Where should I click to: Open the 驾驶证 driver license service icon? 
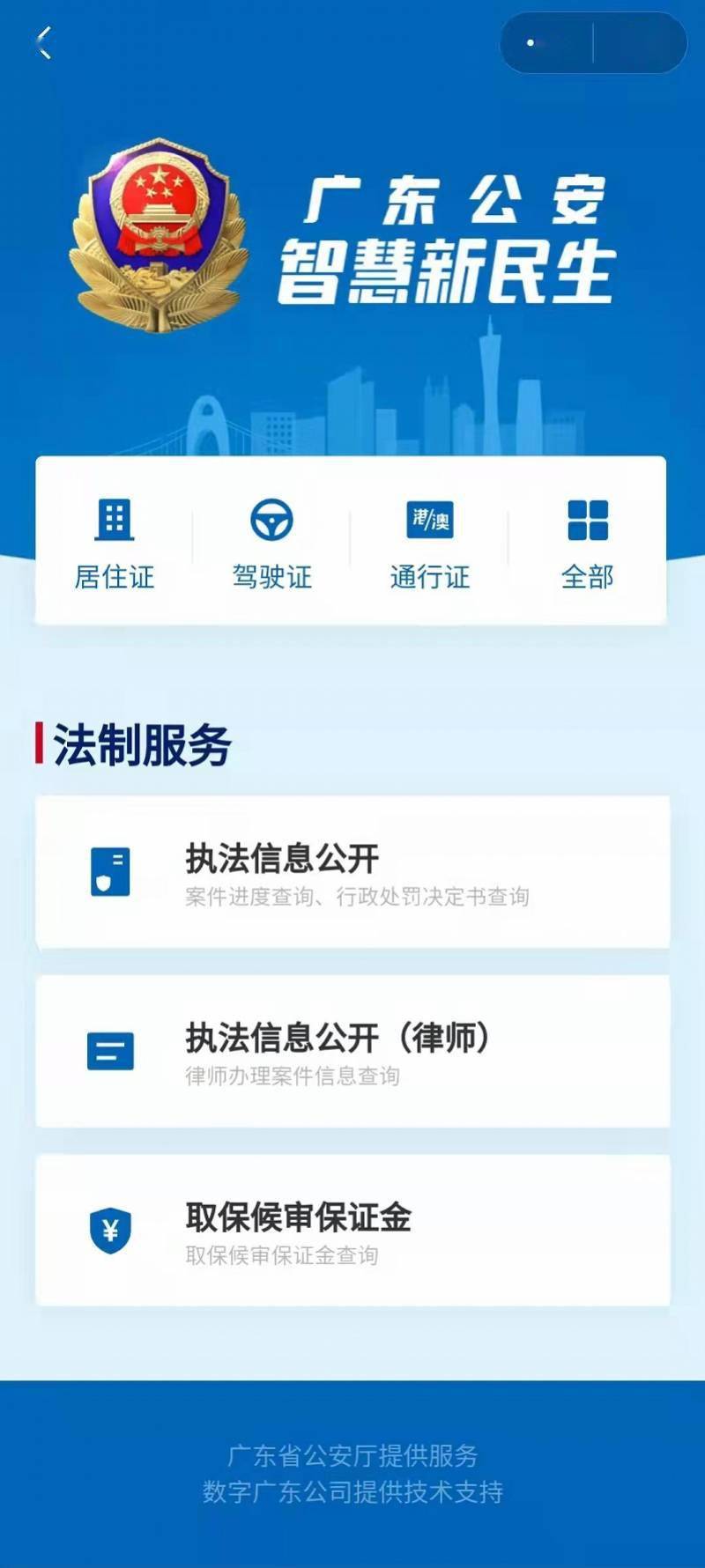point(272,521)
